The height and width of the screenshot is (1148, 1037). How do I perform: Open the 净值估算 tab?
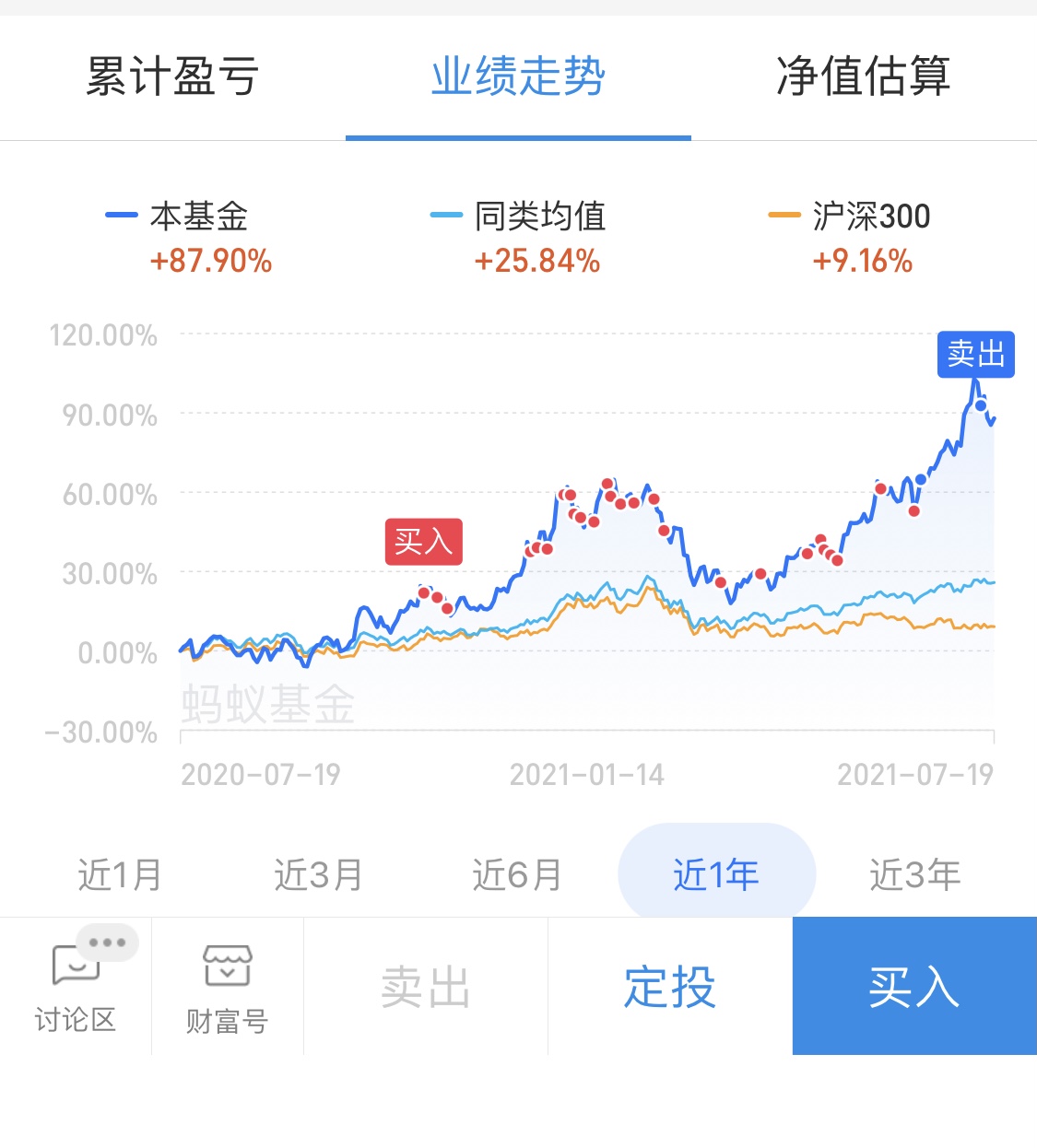863,76
